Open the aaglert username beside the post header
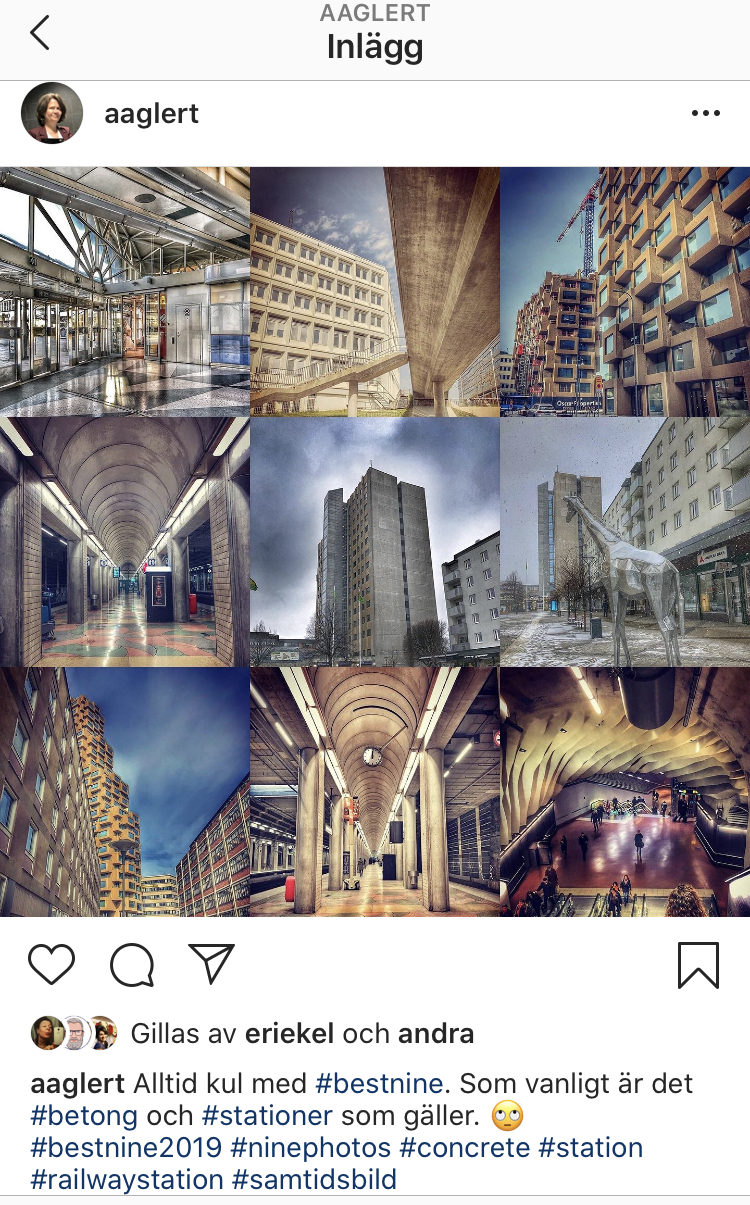This screenshot has width=750, height=1205. coord(151,114)
